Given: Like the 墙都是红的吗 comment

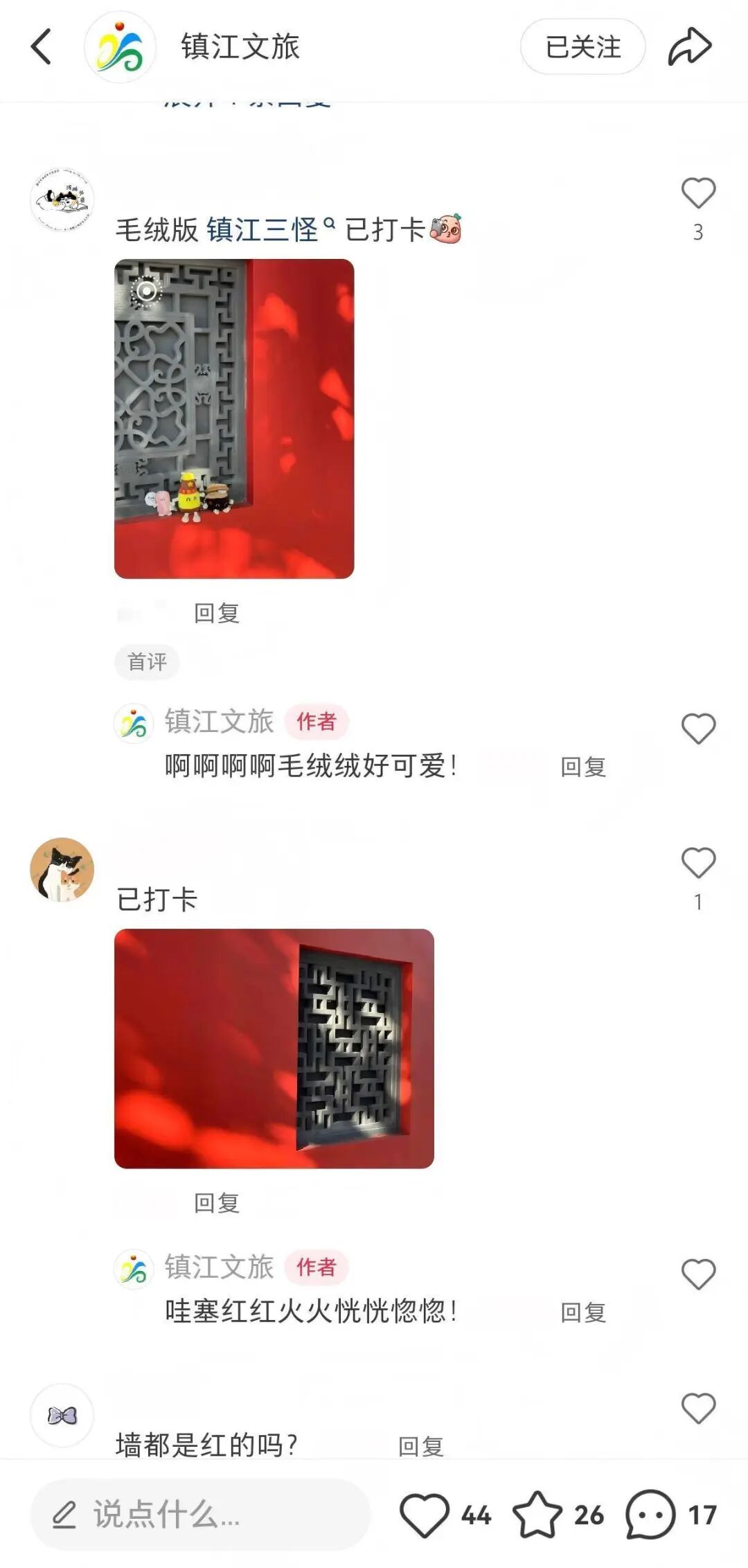Looking at the screenshot, I should click(x=698, y=1409).
